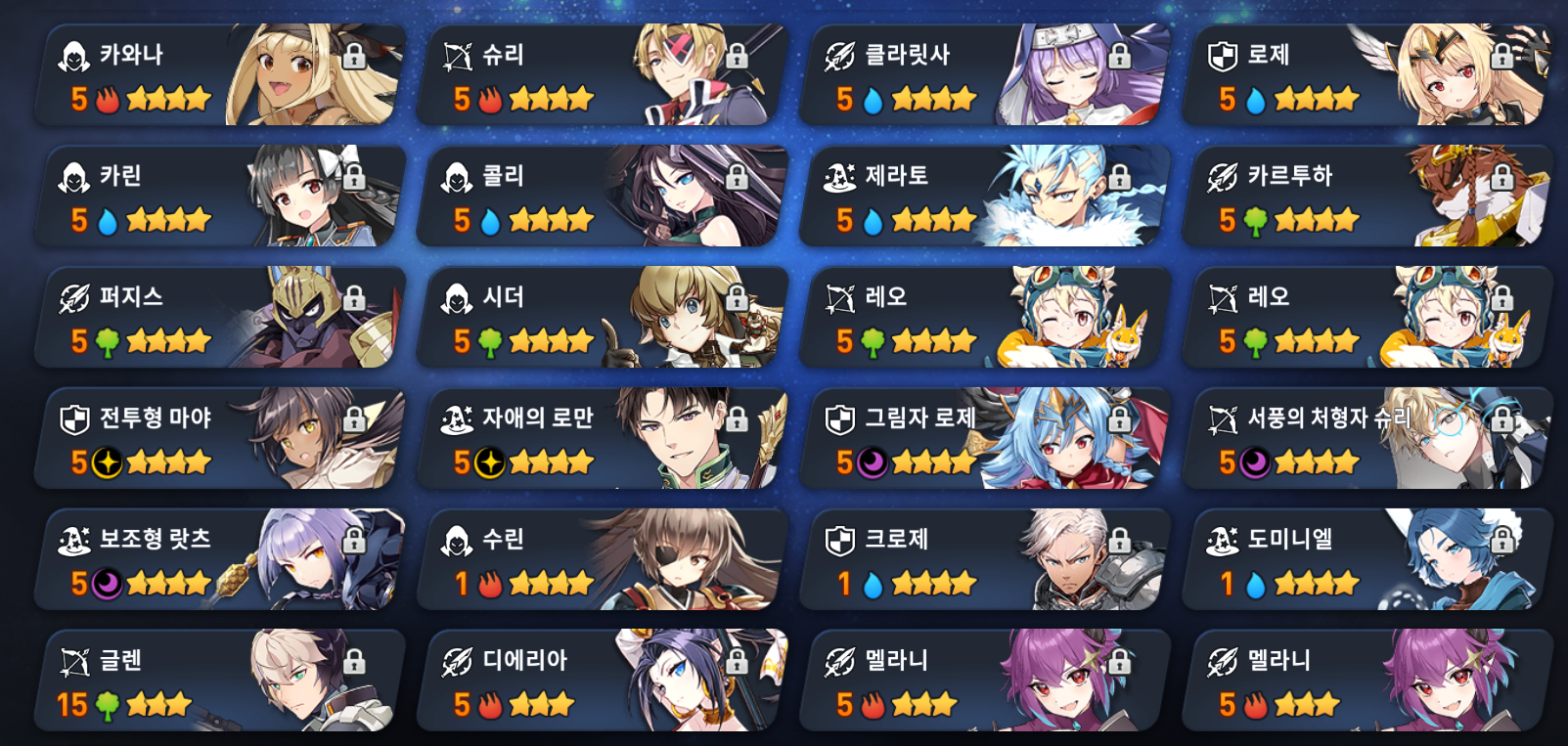Select 그림자 로제 hero card
Screen dimensions: 1568x746
(x=984, y=439)
